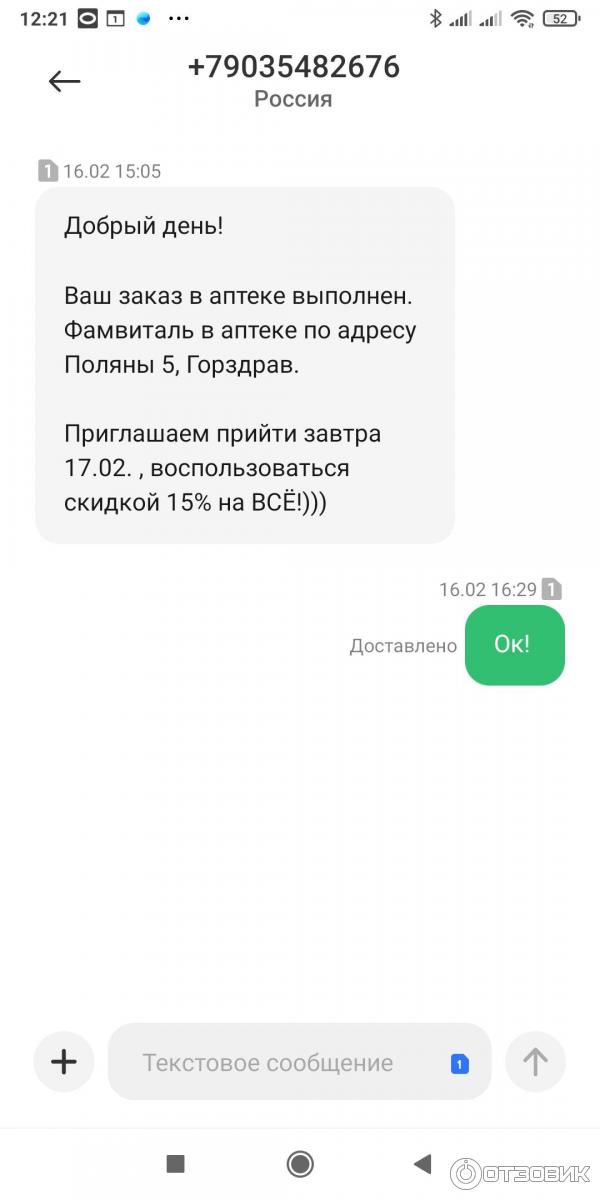This screenshot has height=1200, width=600.
Task: Open the attachment plus button
Action: 64,1061
